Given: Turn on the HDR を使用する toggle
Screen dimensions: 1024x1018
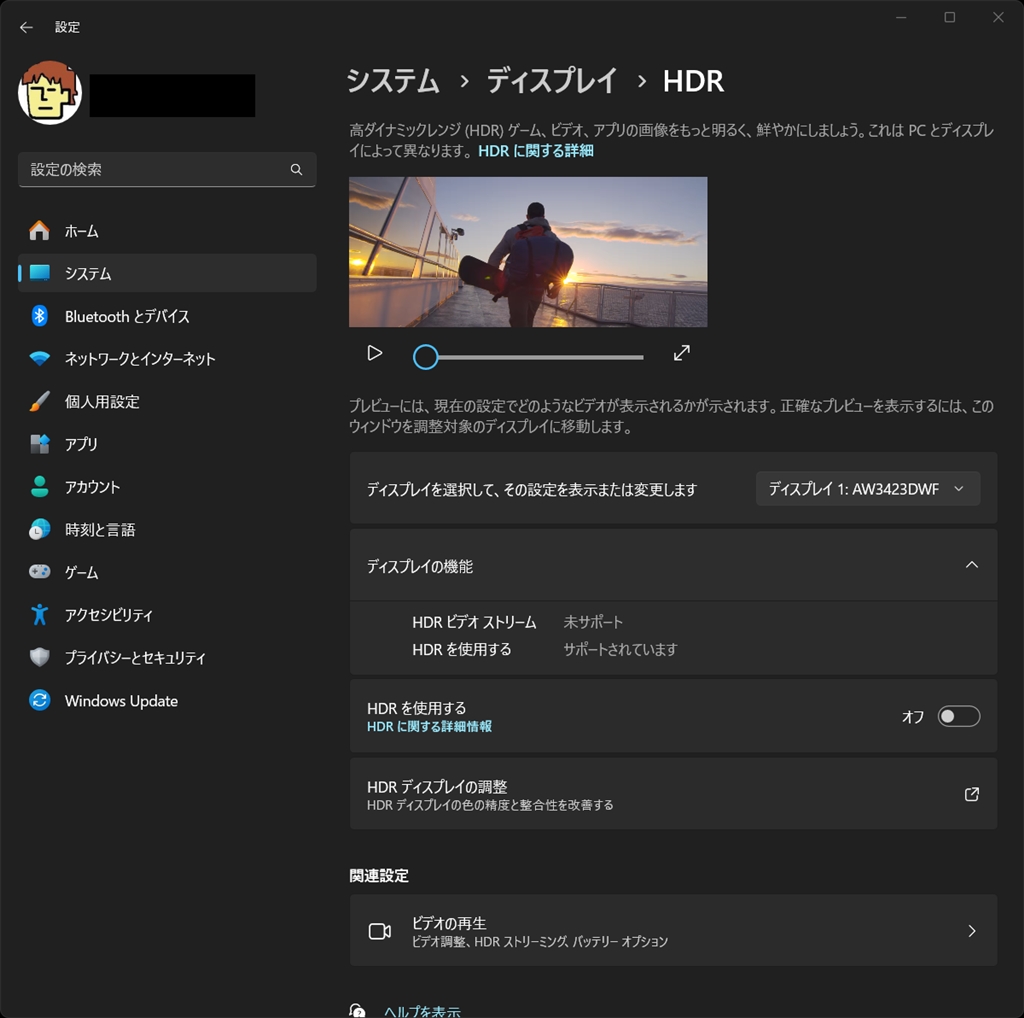Looking at the screenshot, I should tap(958, 716).
